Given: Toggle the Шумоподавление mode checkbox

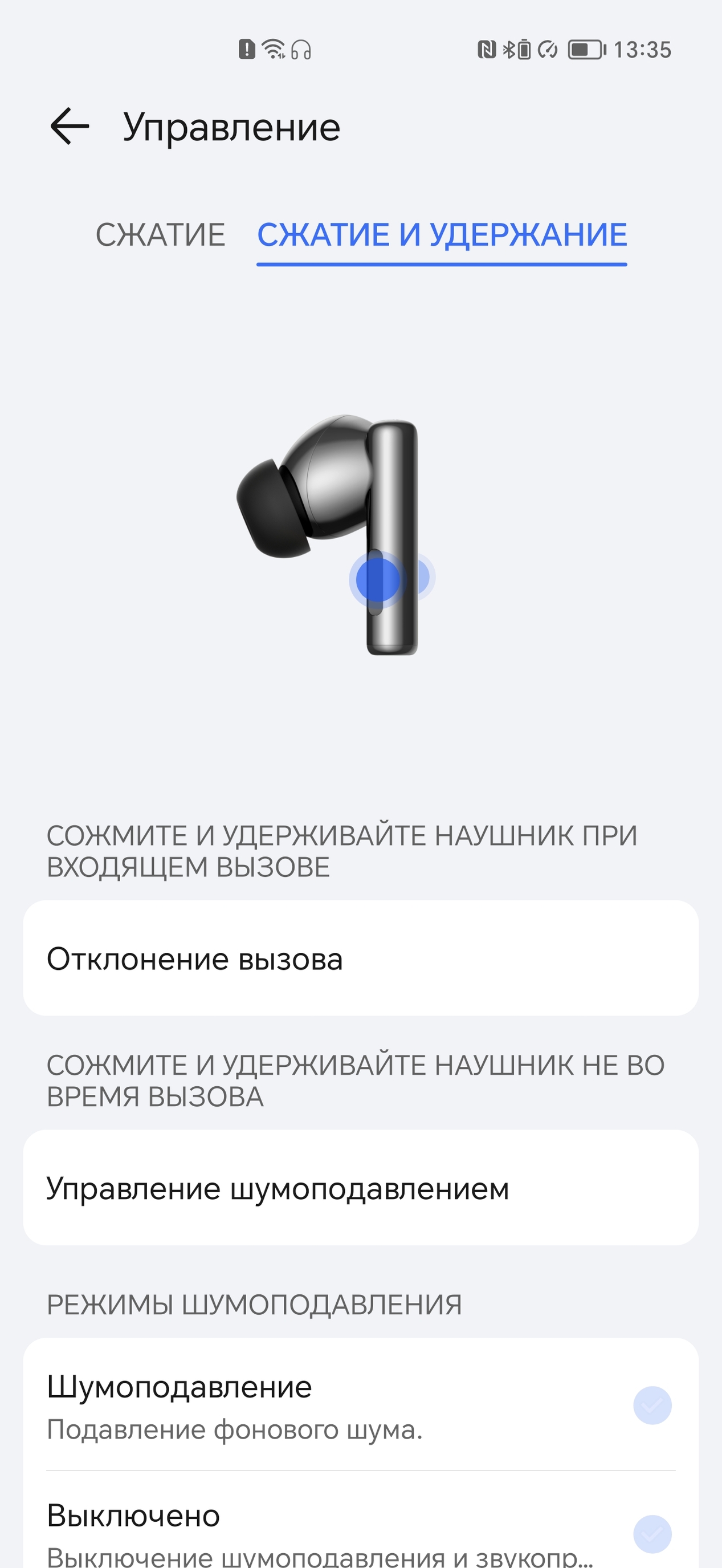Looking at the screenshot, I should (x=651, y=1405).
